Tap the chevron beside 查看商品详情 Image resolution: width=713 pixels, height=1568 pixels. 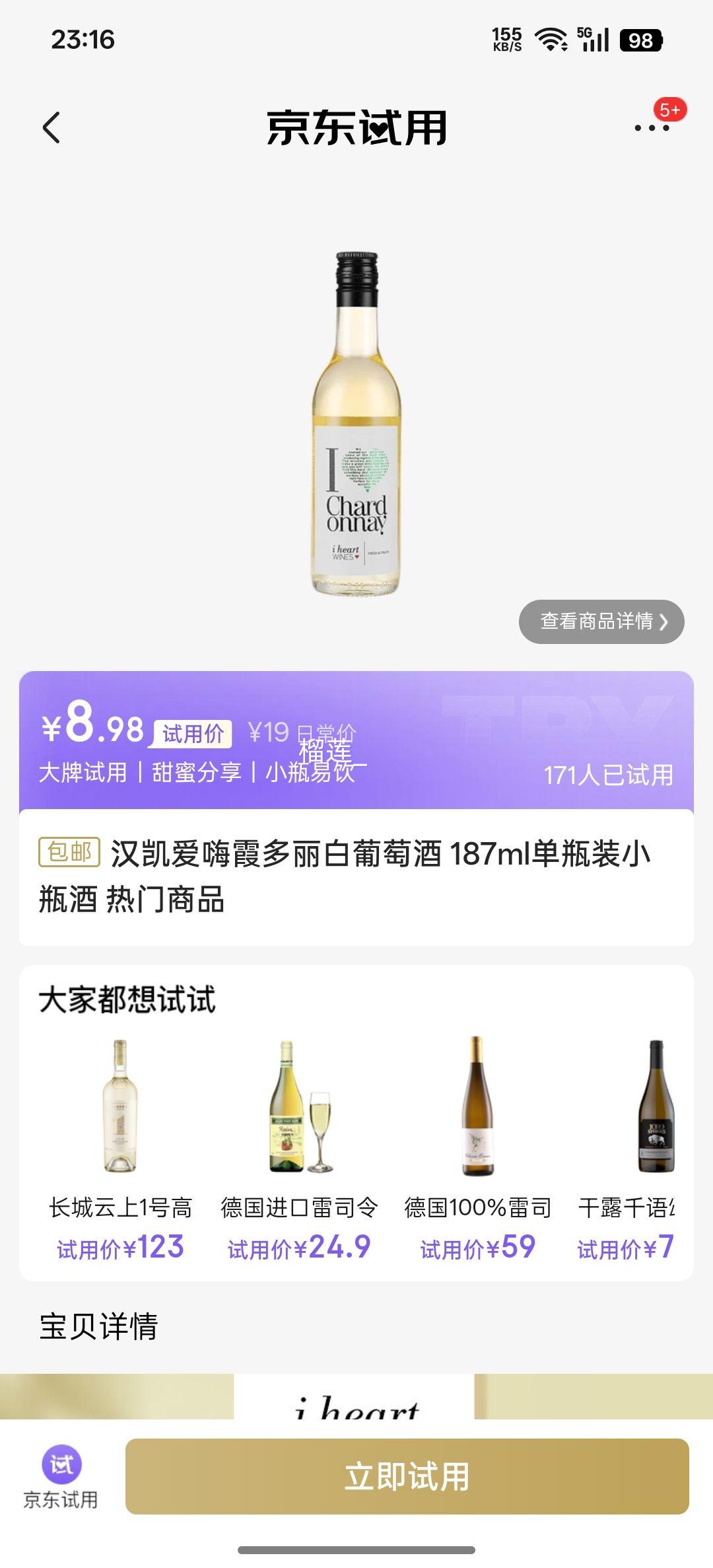(667, 622)
